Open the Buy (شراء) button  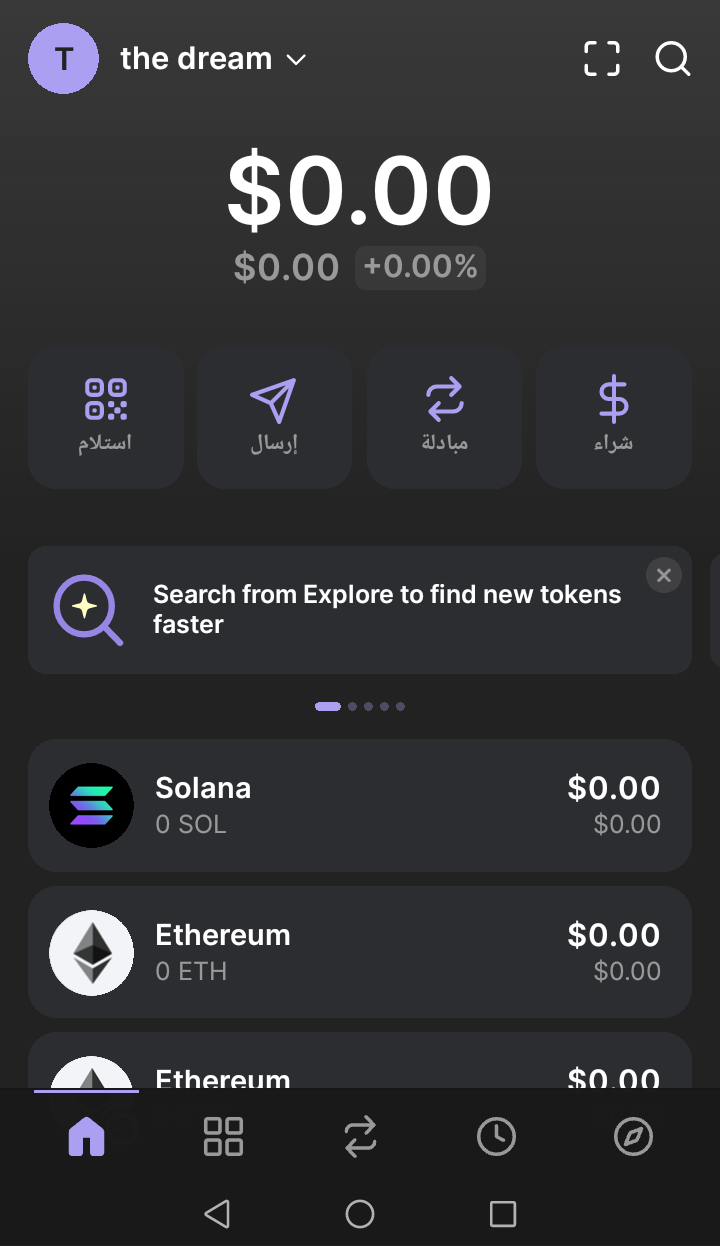614,418
